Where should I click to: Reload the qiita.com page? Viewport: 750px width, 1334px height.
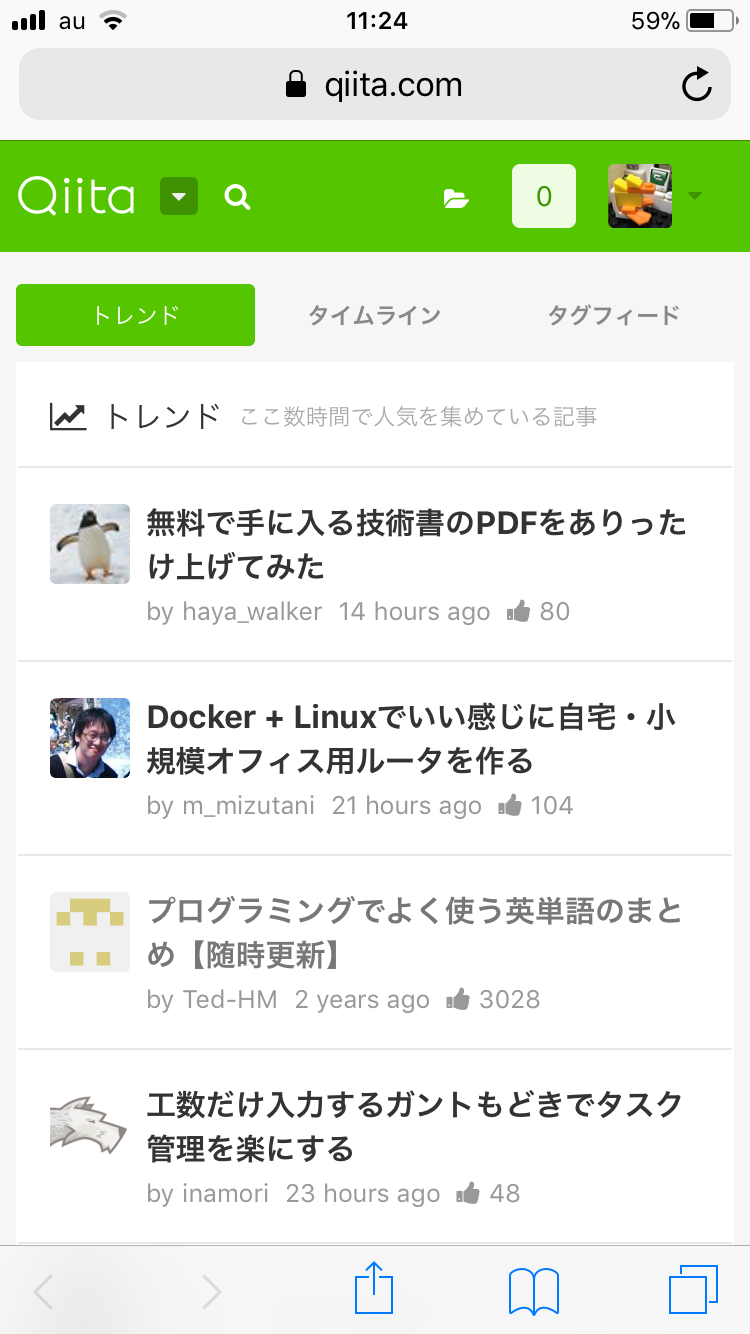(x=696, y=85)
